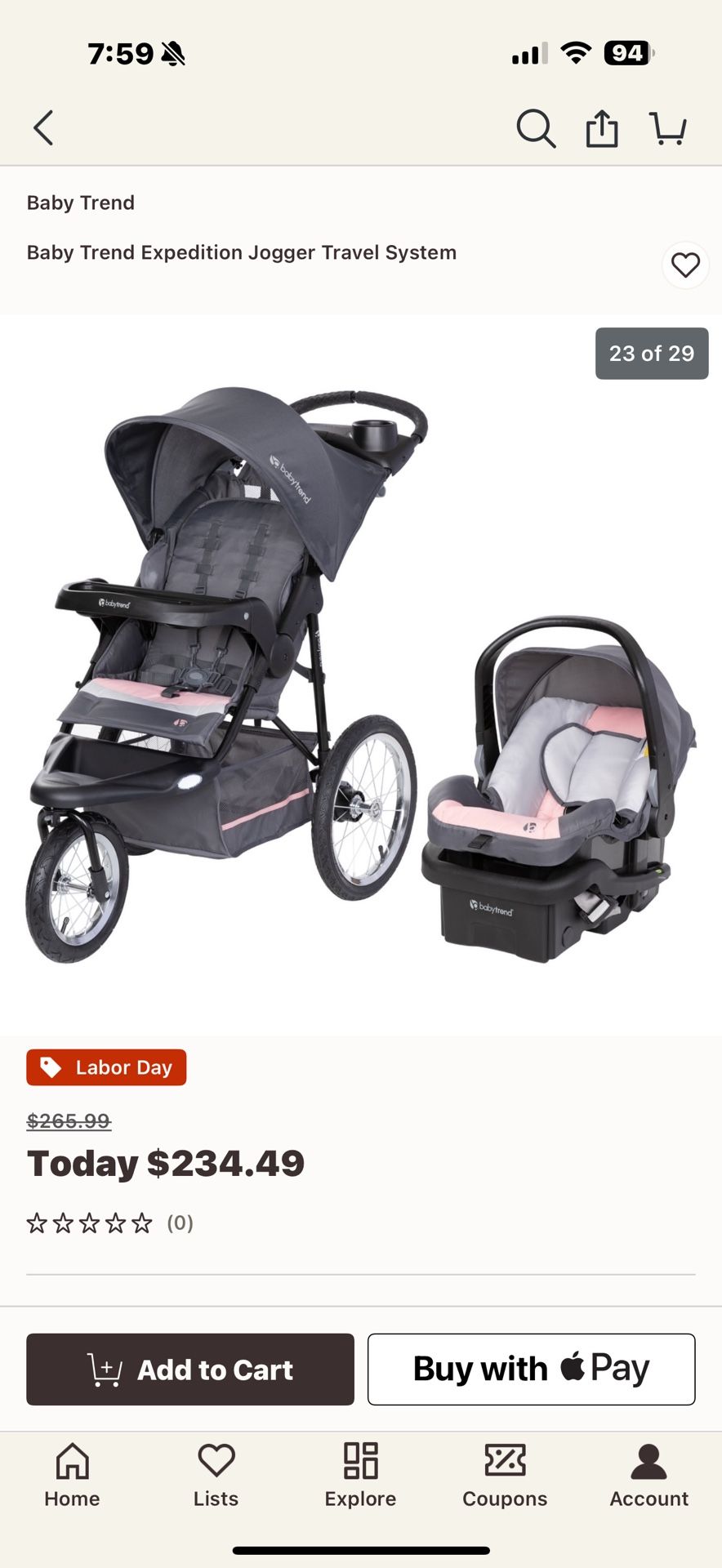The width and height of the screenshot is (722, 1568).
Task: Share this stroller product
Action: pos(602,128)
